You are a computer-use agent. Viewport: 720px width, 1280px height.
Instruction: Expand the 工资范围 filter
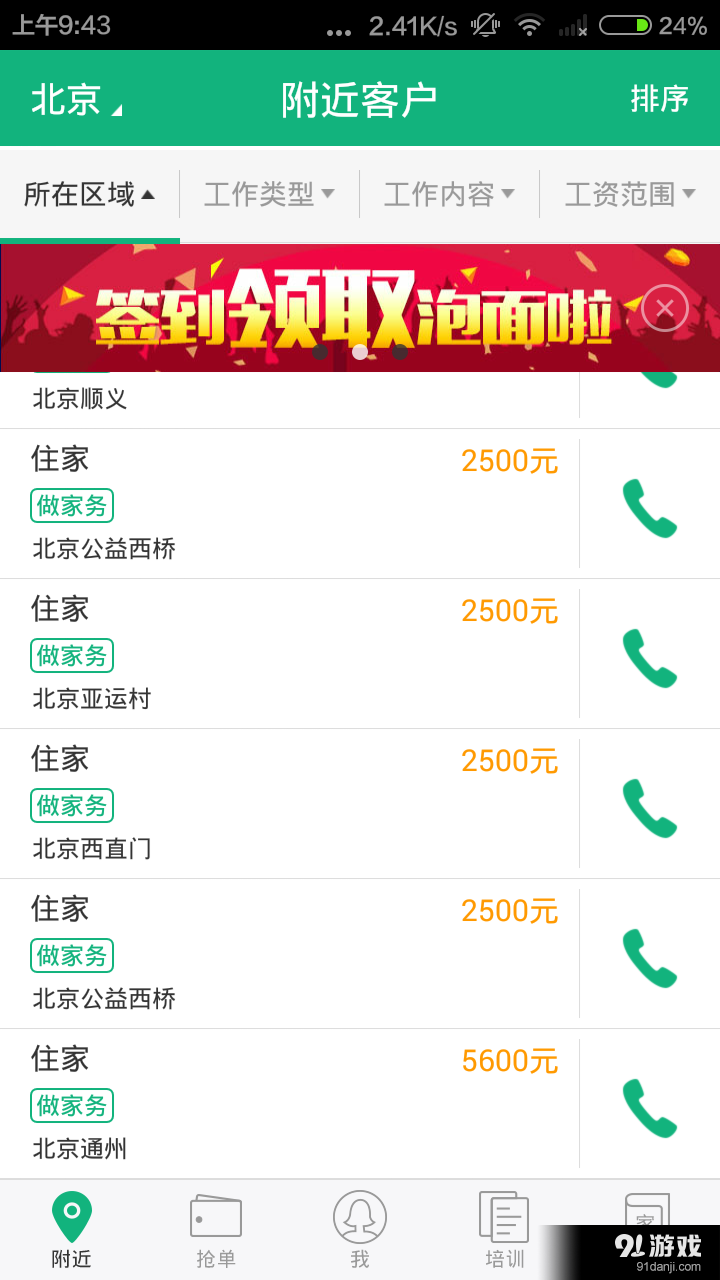pyautogui.click(x=630, y=193)
